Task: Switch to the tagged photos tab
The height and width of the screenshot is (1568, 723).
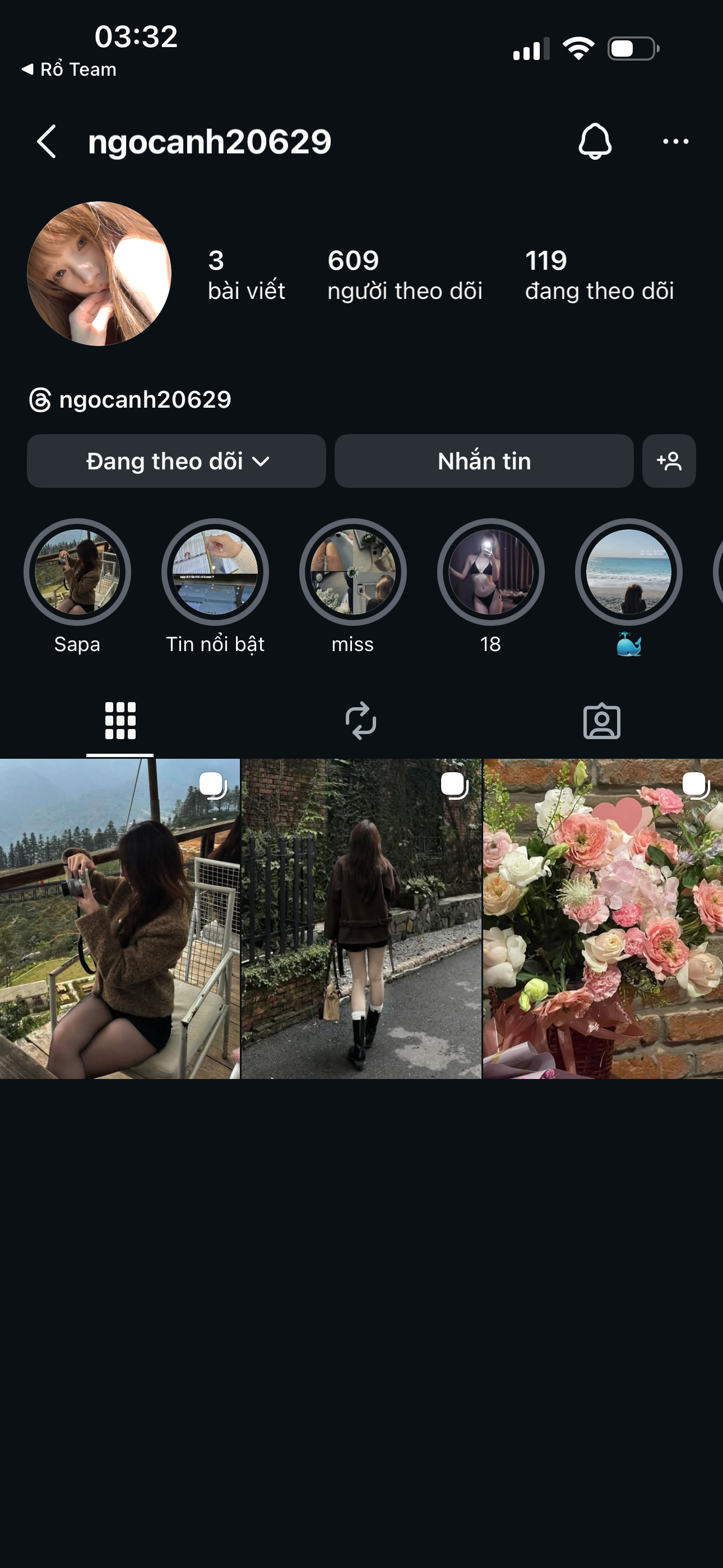Action: [x=602, y=721]
